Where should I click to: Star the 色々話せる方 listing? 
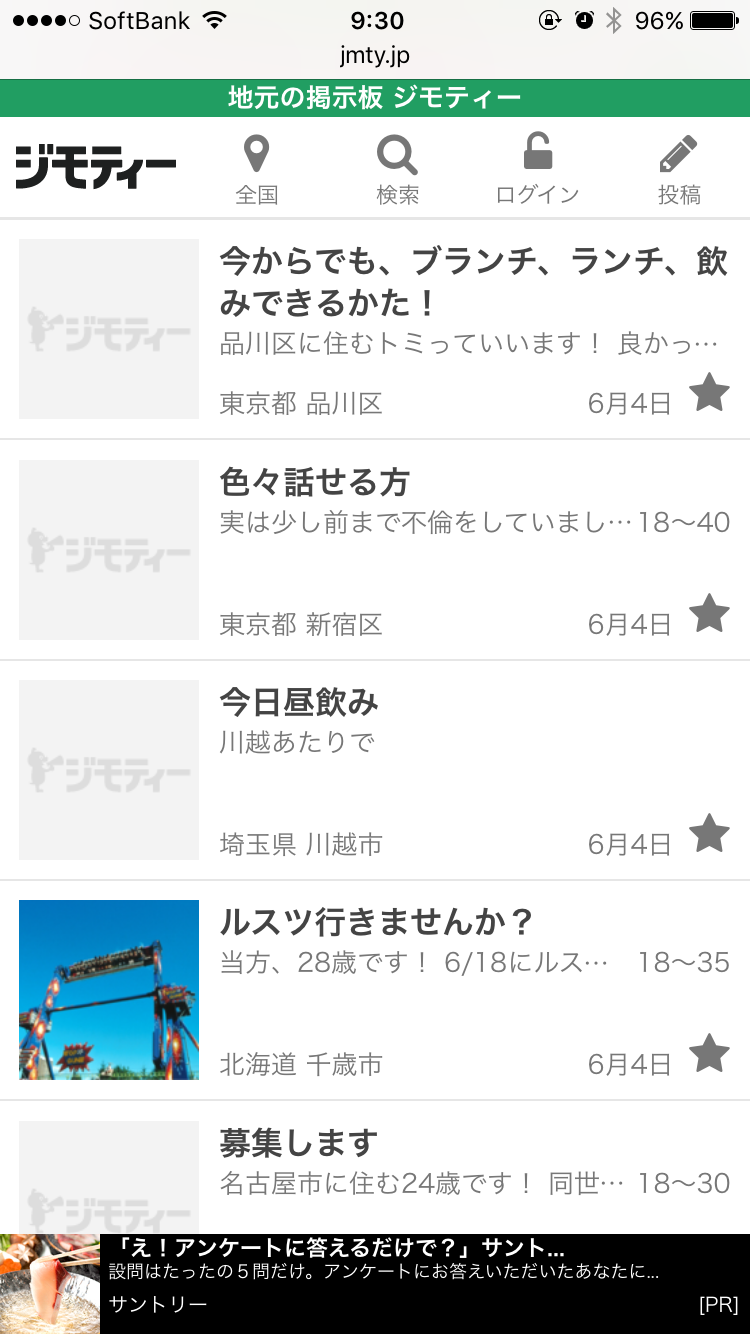click(x=711, y=613)
